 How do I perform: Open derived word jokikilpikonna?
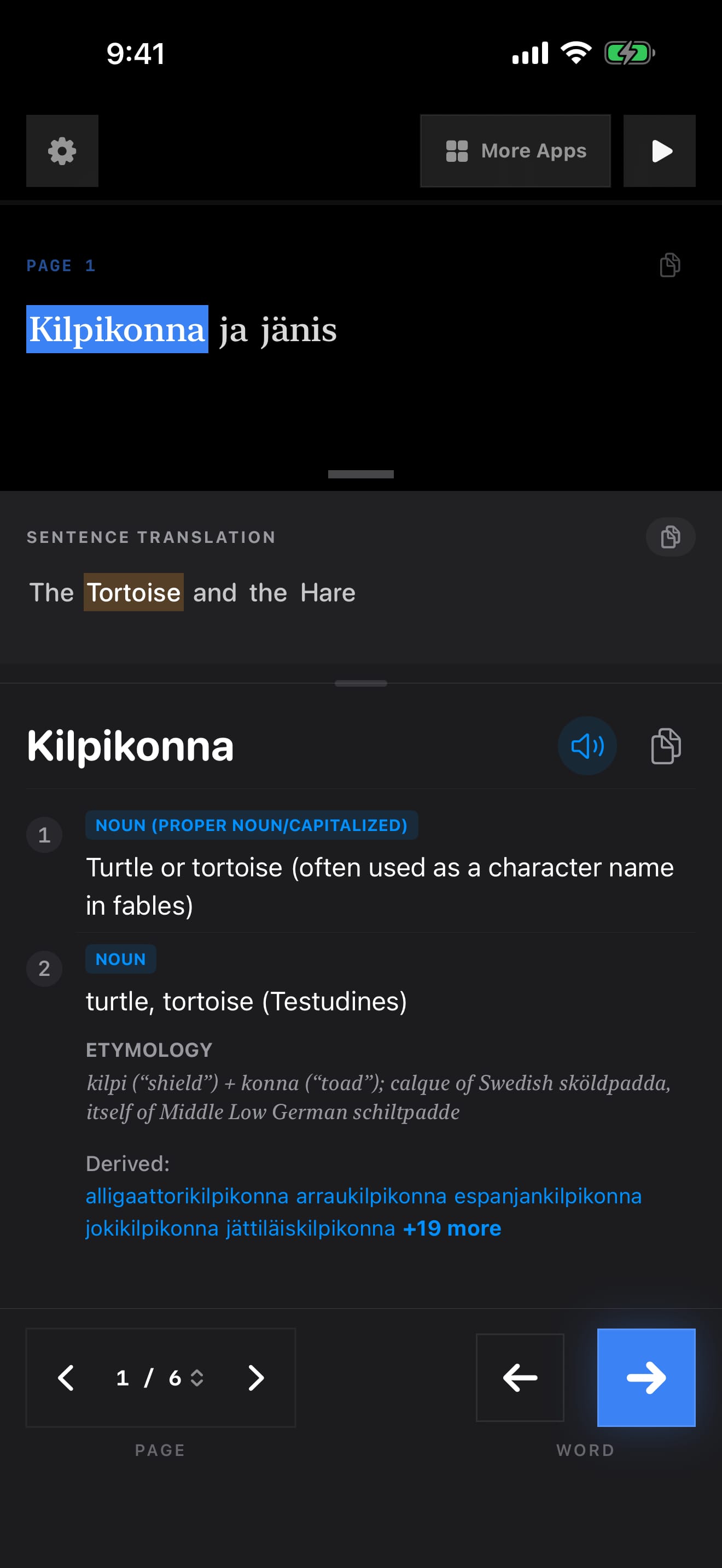(x=152, y=1228)
